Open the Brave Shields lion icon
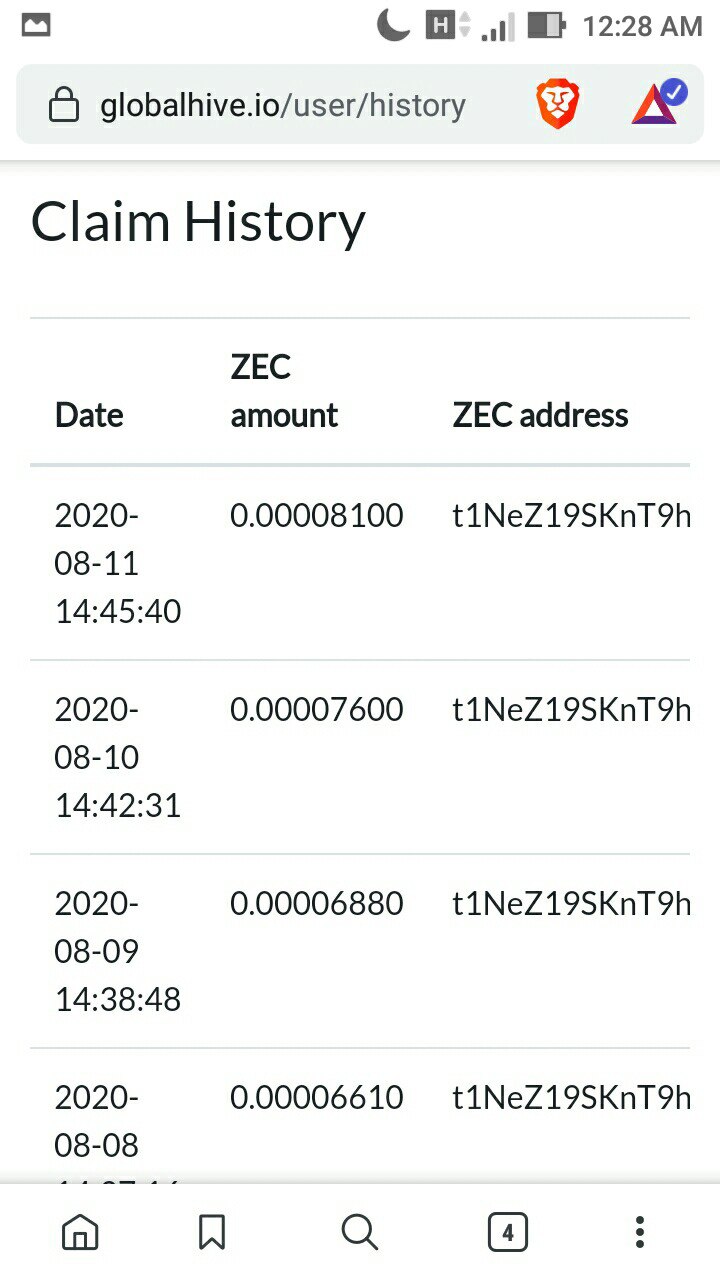This screenshot has height=1280, width=720. (557, 105)
